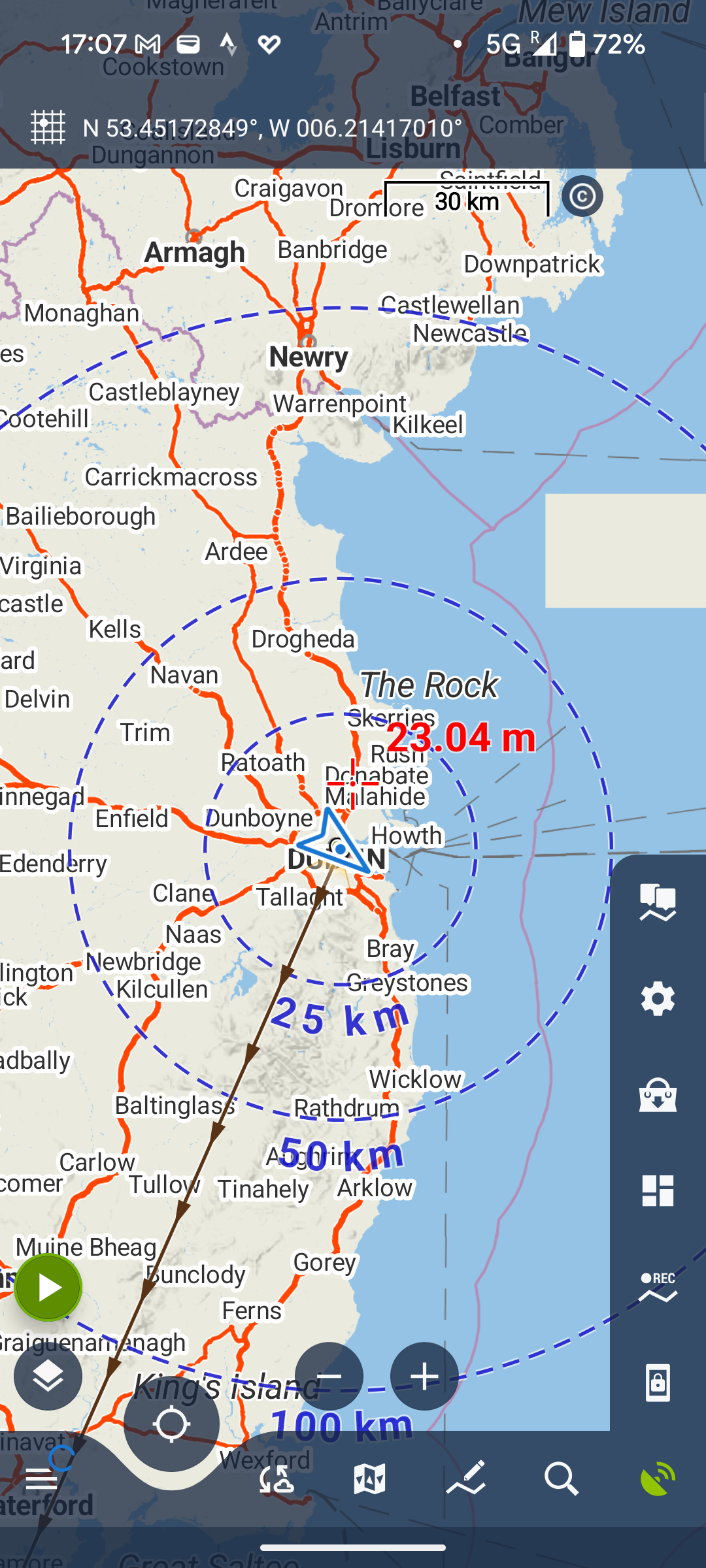Tap the map copyright info button

582,196
